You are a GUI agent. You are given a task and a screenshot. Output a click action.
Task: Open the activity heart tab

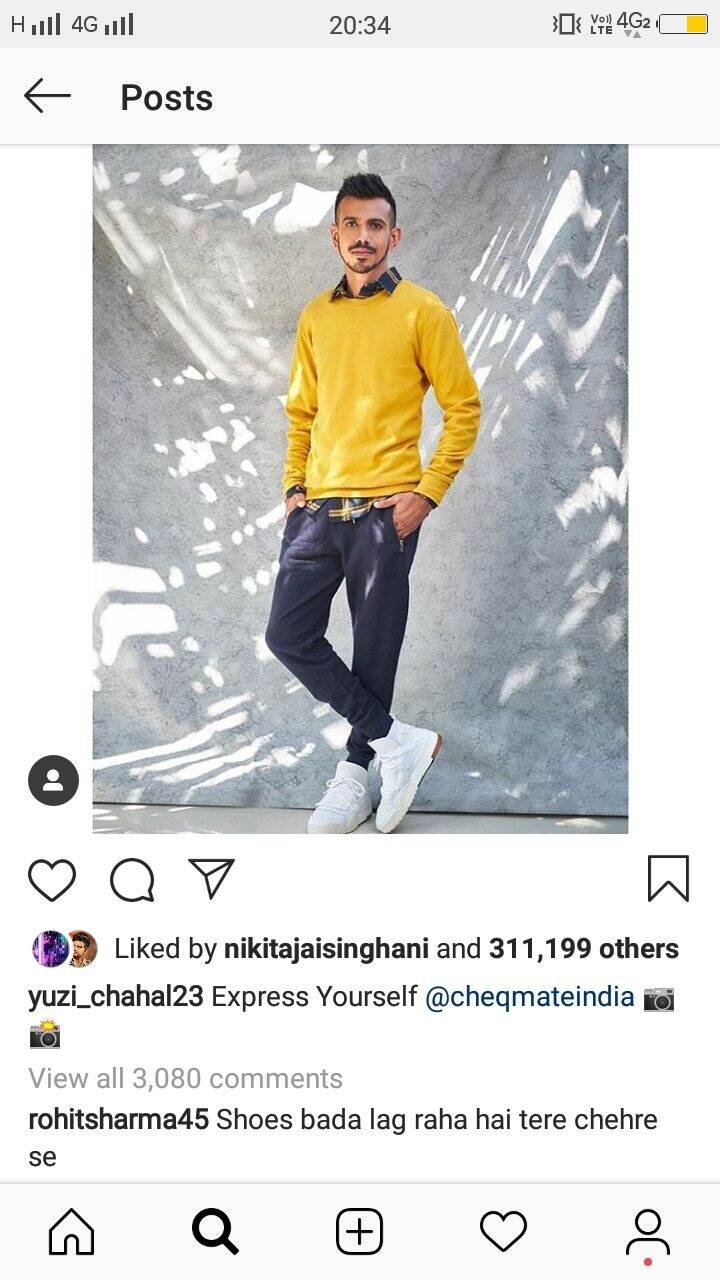(503, 1232)
